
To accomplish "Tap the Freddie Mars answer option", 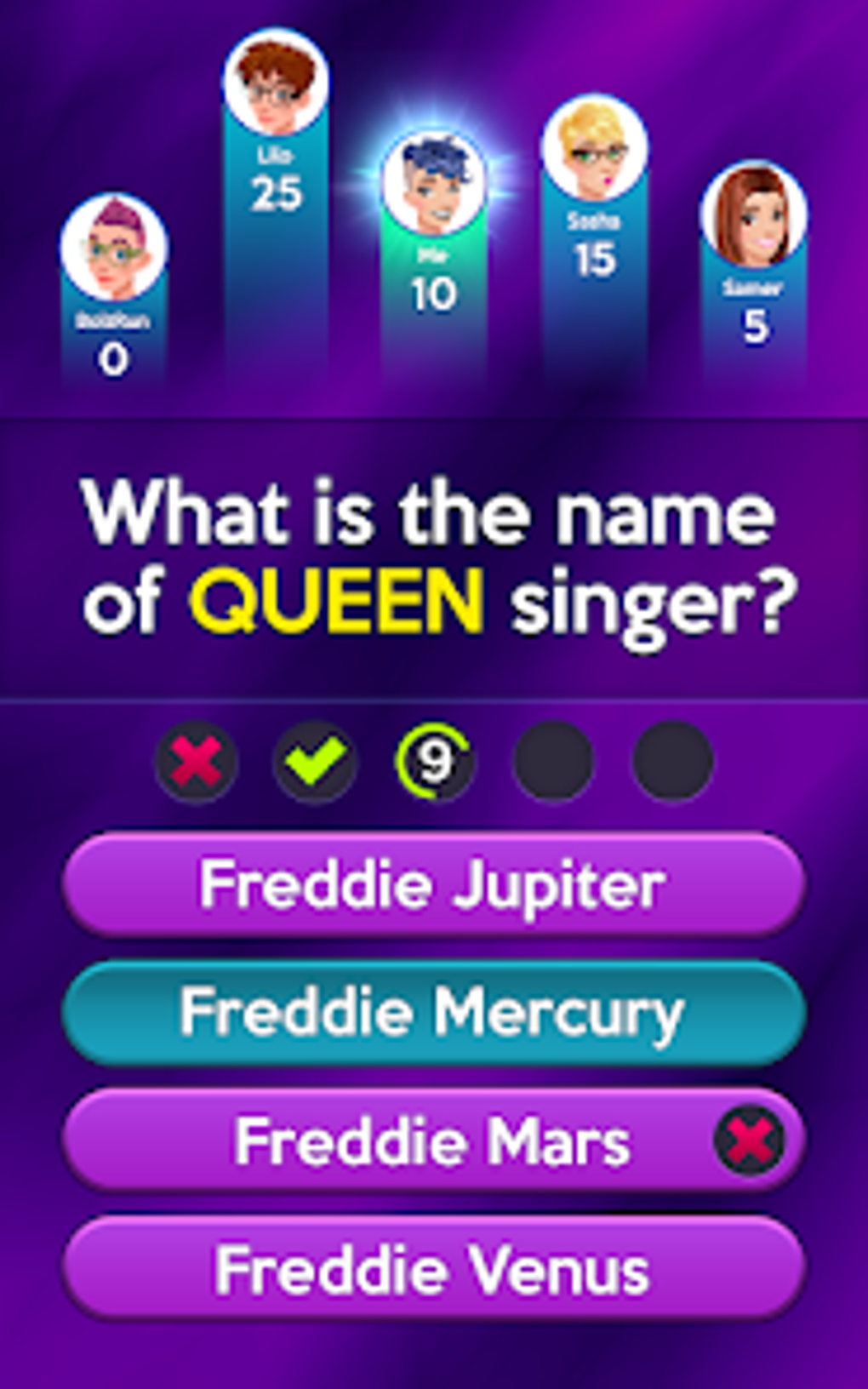I will pyautogui.click(x=434, y=1140).
